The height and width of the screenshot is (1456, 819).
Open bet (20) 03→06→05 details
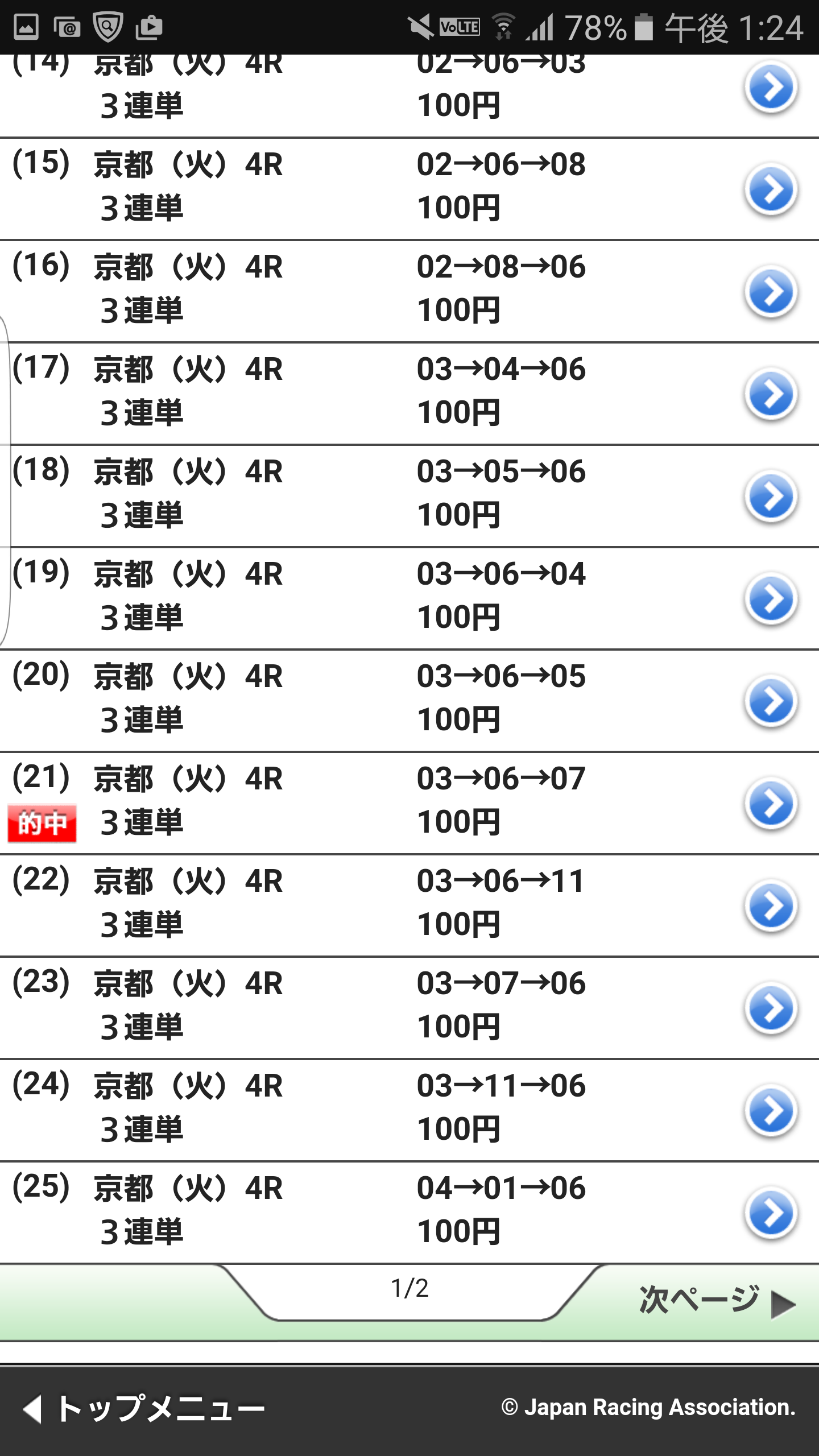pyautogui.click(x=771, y=701)
